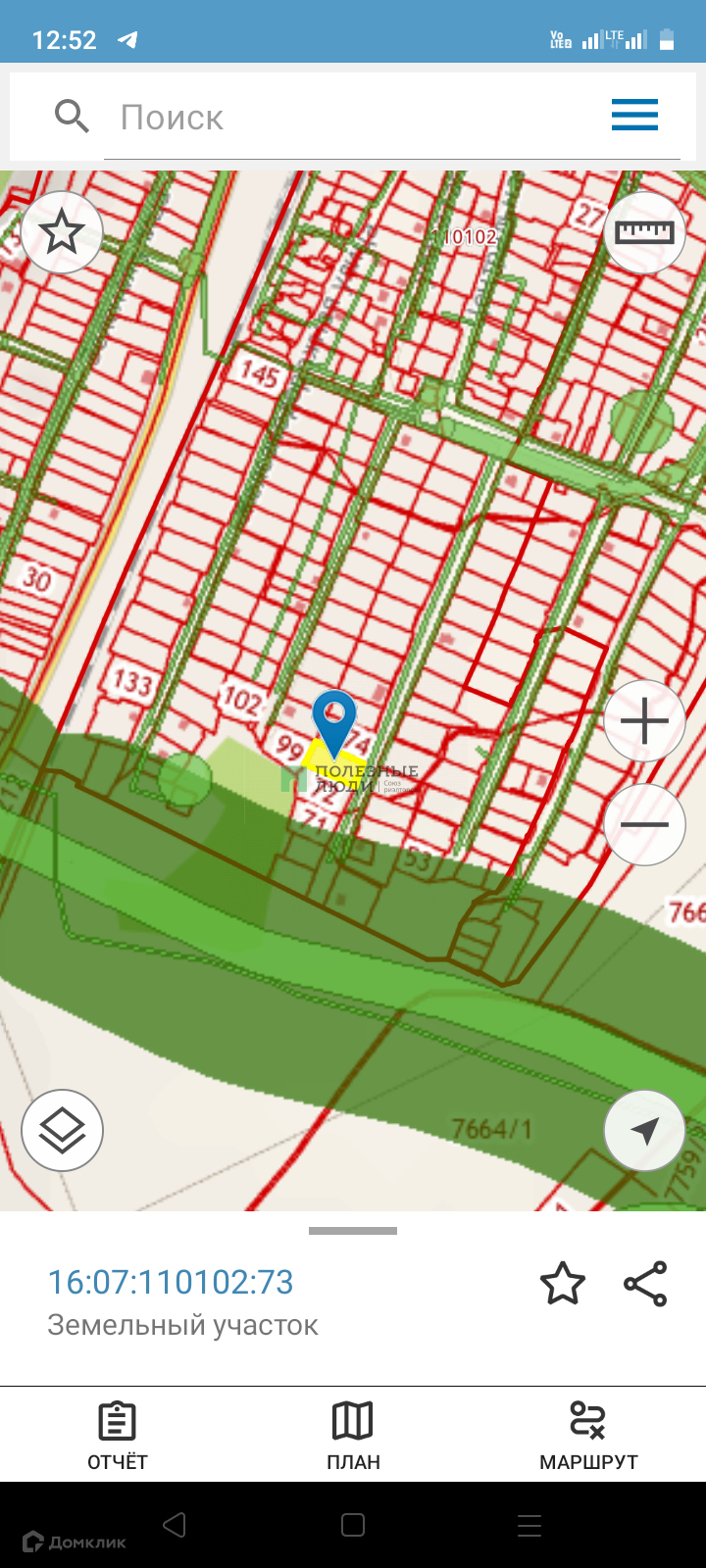The image size is (706, 1568).
Task: Zoom in on the map
Action: (x=644, y=721)
